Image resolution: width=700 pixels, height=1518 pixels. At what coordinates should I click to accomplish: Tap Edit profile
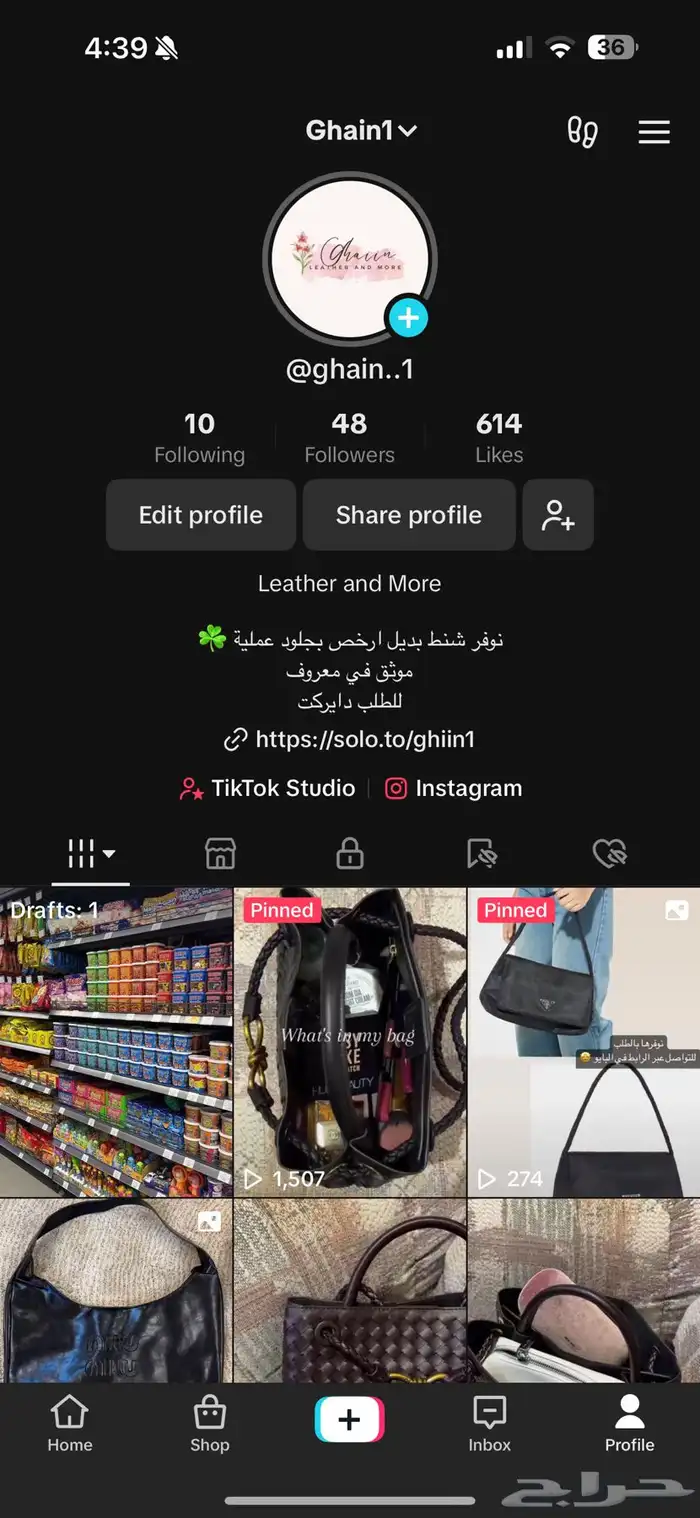pos(201,515)
